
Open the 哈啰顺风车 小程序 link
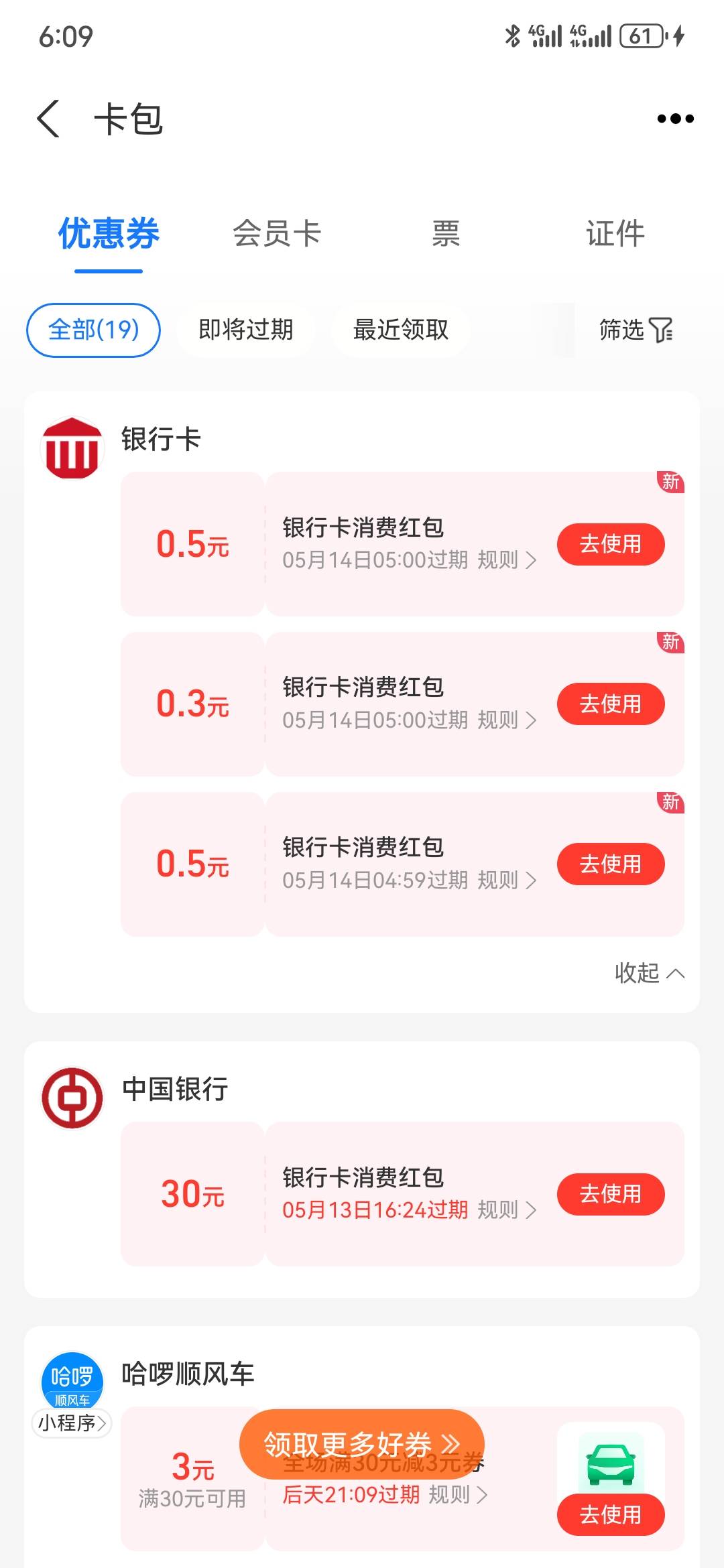pos(72,1423)
